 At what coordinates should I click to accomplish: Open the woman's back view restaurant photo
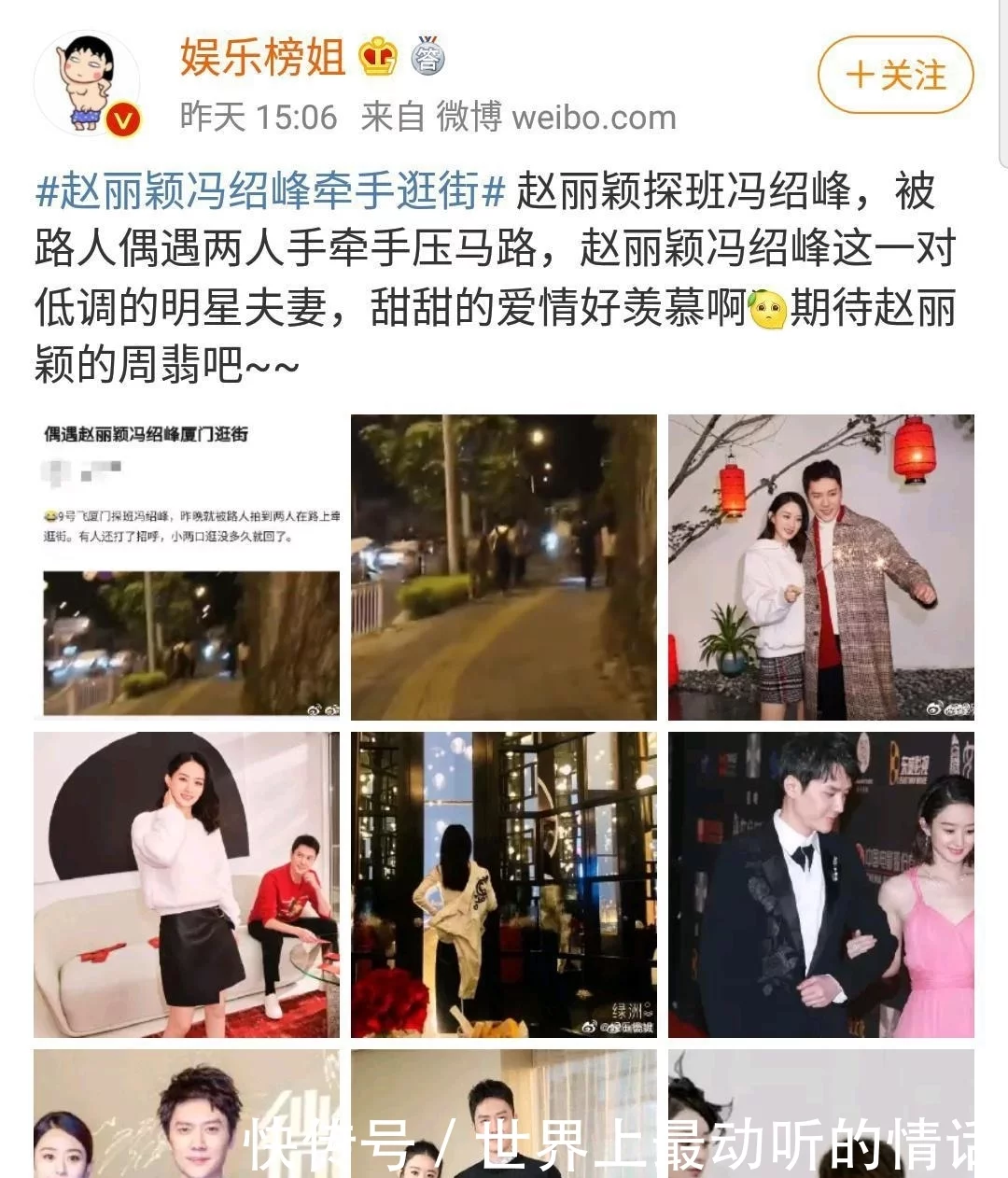point(503,884)
